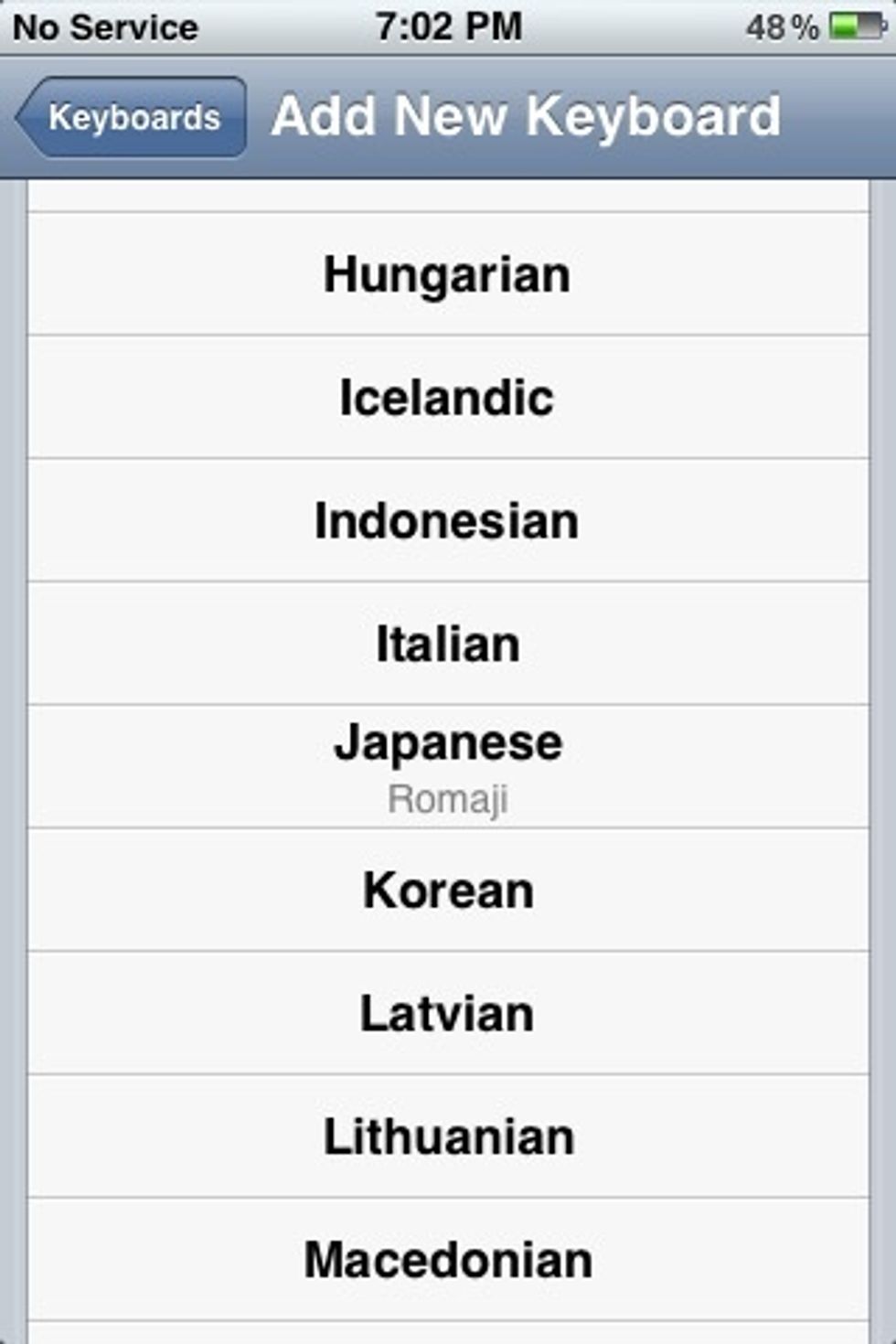The width and height of the screenshot is (896, 1344).
Task: Pick Macedonian as a new keyboard
Action: point(447,1259)
